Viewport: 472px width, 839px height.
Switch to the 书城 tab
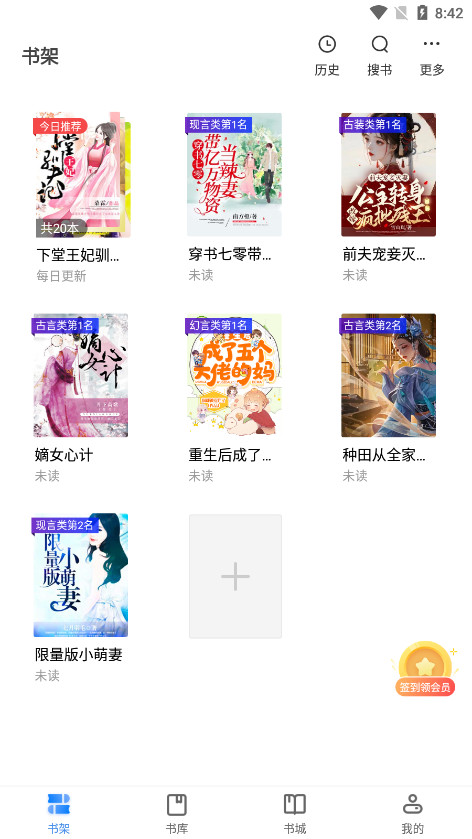point(295,813)
